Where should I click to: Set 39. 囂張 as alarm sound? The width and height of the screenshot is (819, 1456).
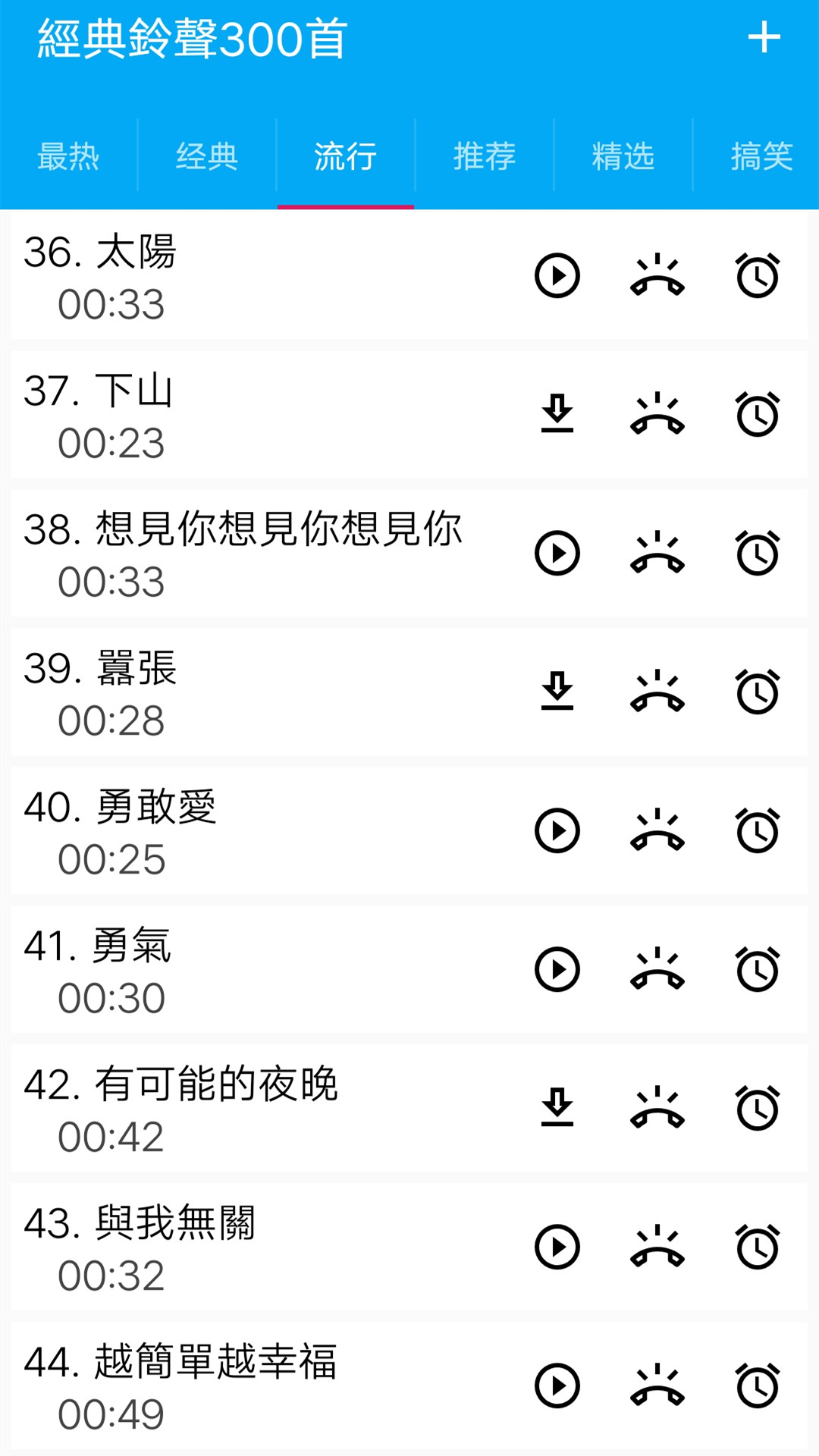758,692
